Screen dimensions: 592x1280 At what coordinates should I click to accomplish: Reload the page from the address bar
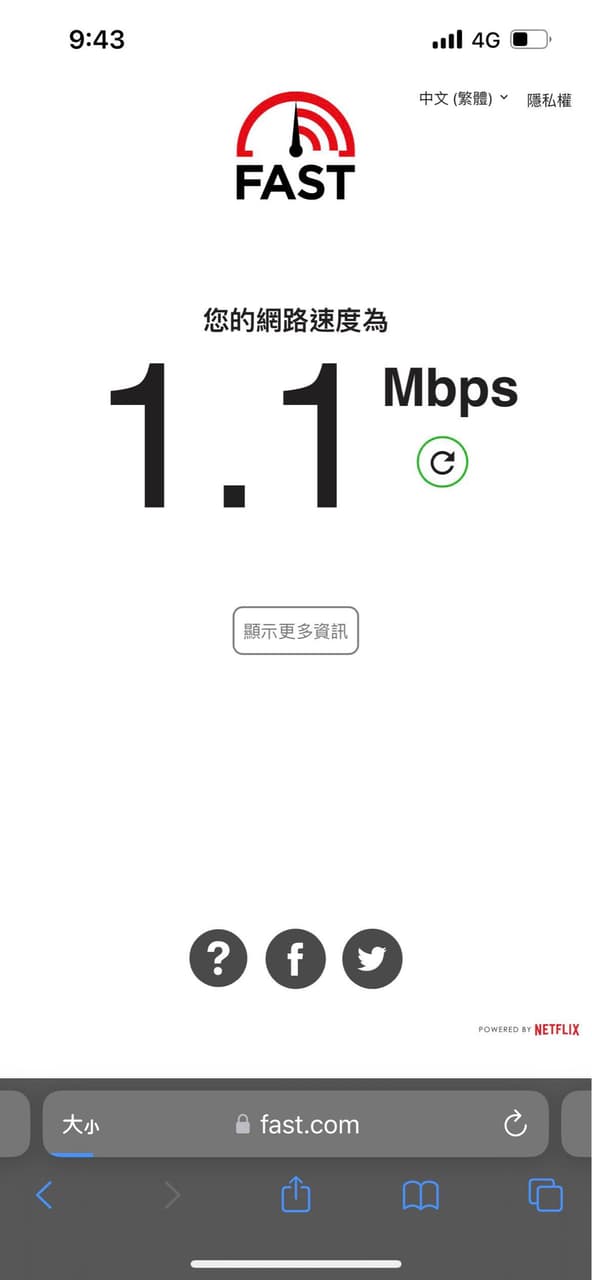tap(515, 1124)
